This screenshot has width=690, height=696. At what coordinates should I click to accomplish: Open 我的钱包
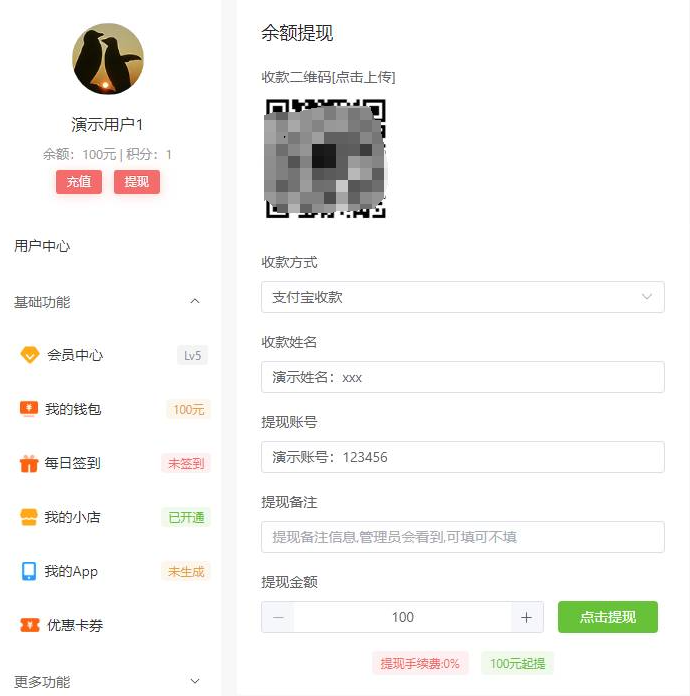coord(73,409)
